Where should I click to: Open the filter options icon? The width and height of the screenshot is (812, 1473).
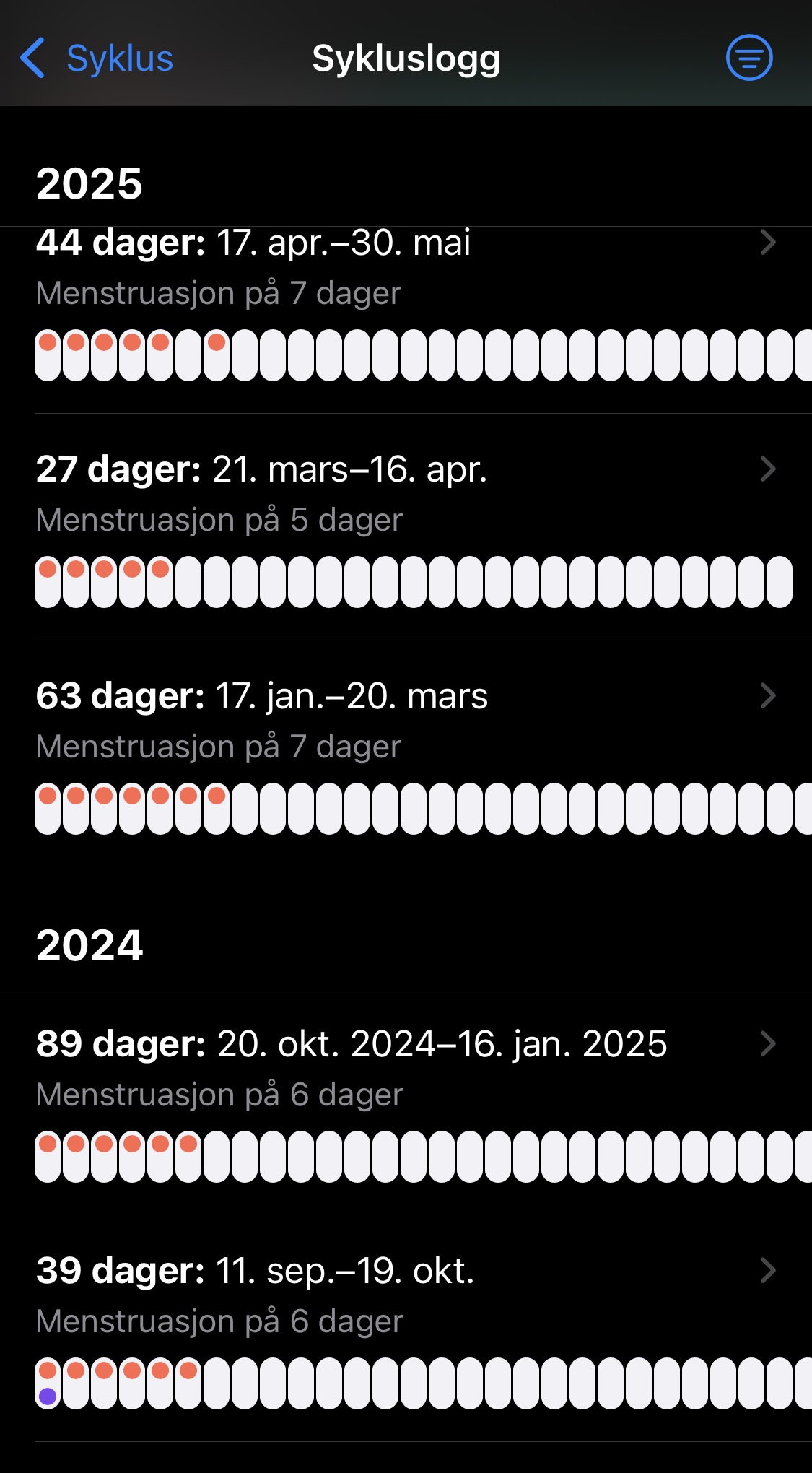(748, 58)
